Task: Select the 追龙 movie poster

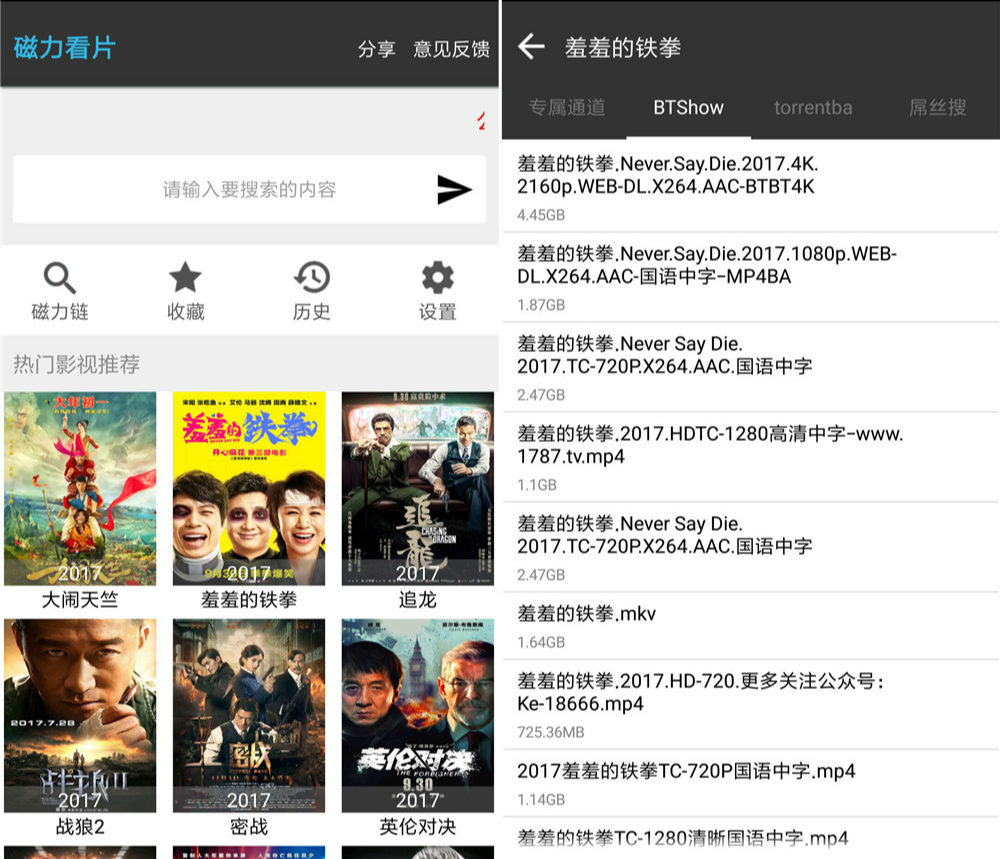Action: [418, 489]
